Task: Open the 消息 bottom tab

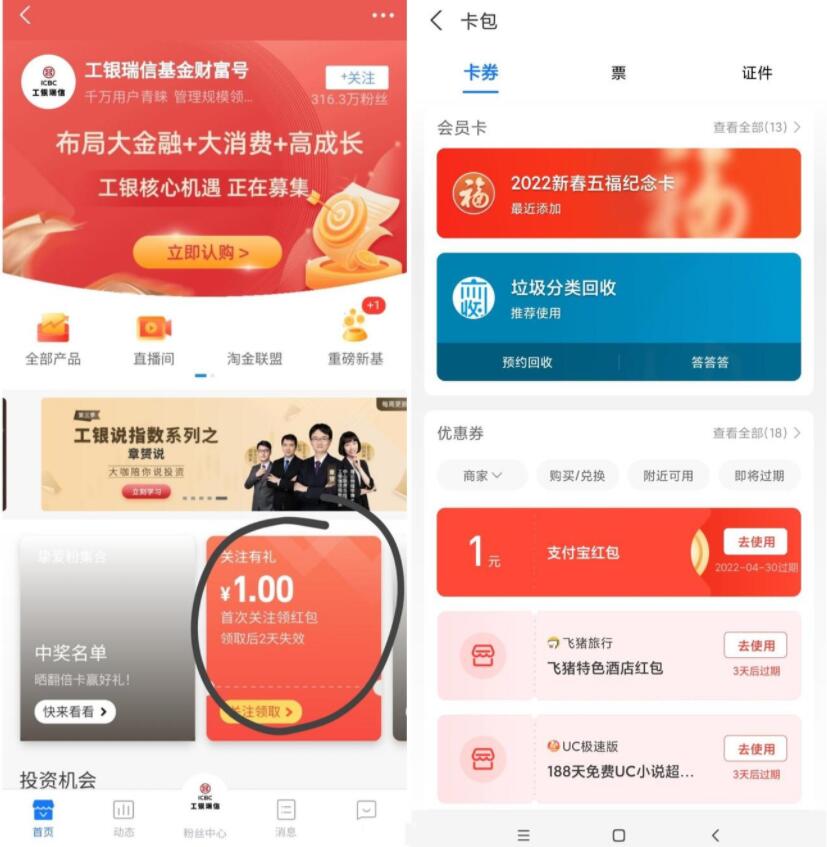Action: tap(286, 816)
